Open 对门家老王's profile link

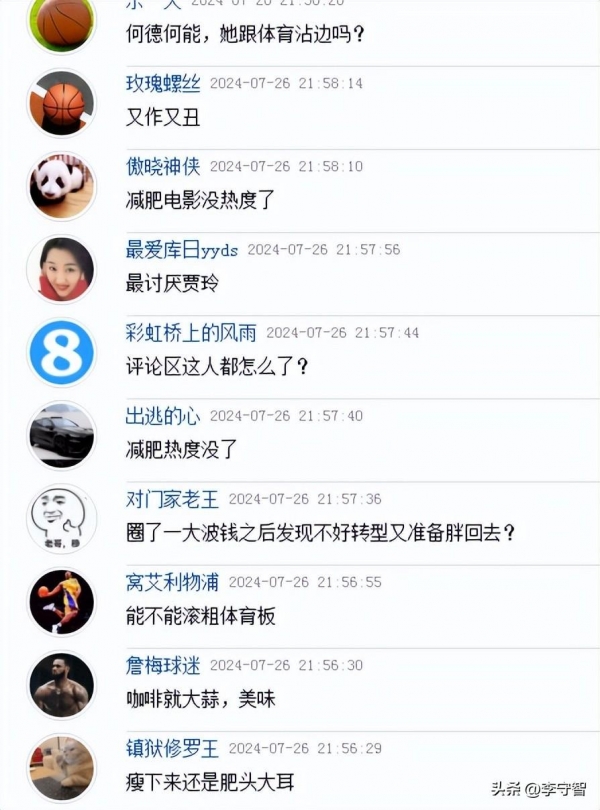[x=171, y=498]
